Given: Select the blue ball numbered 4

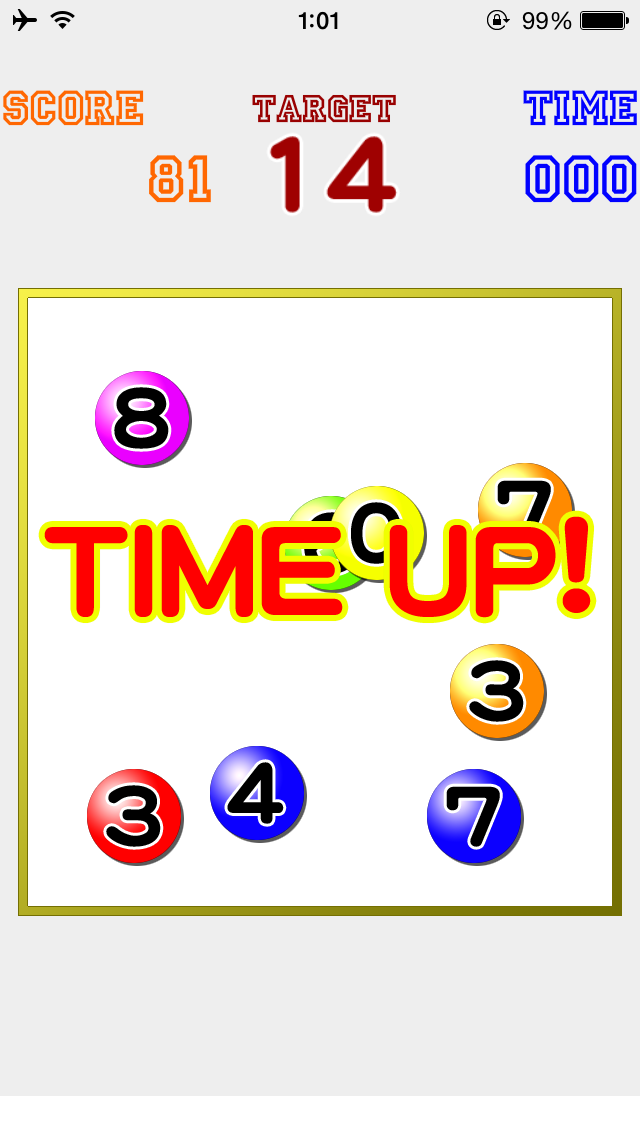Looking at the screenshot, I should (x=257, y=793).
